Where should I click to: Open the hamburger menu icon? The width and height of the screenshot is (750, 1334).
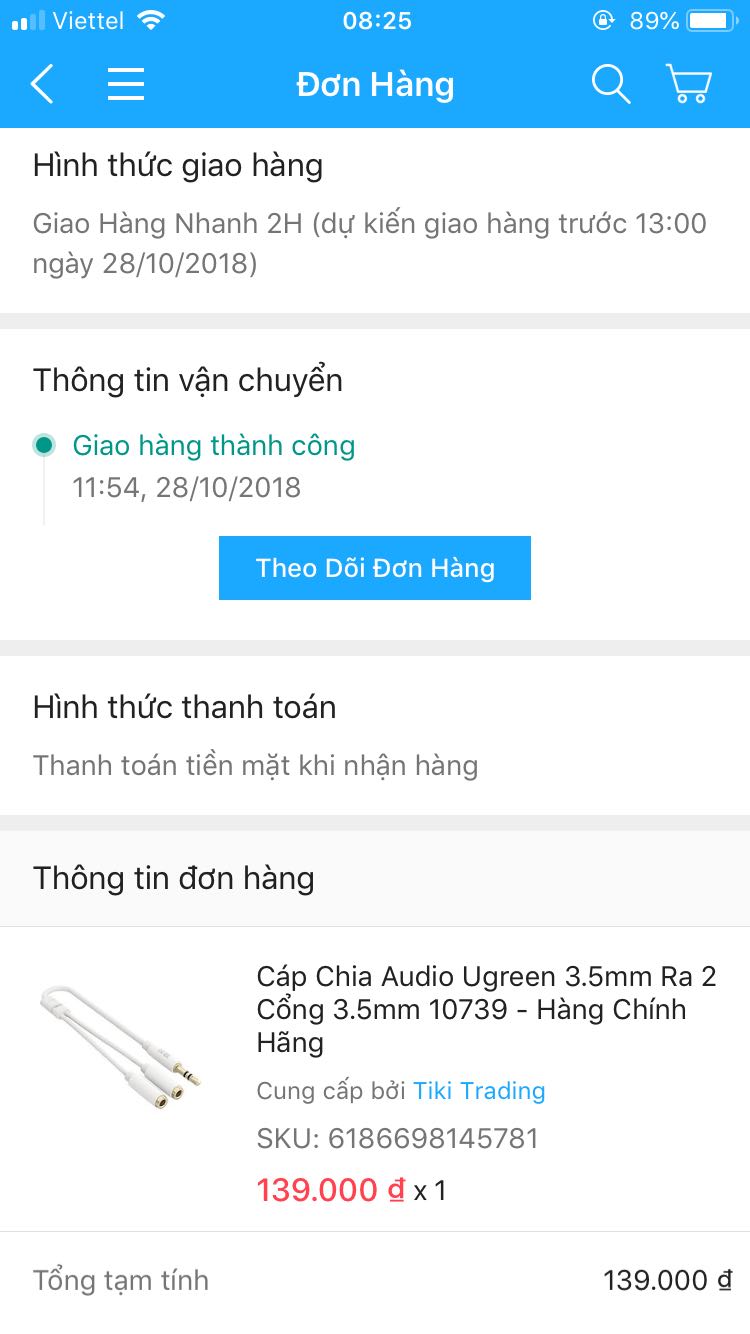pyautogui.click(x=126, y=84)
